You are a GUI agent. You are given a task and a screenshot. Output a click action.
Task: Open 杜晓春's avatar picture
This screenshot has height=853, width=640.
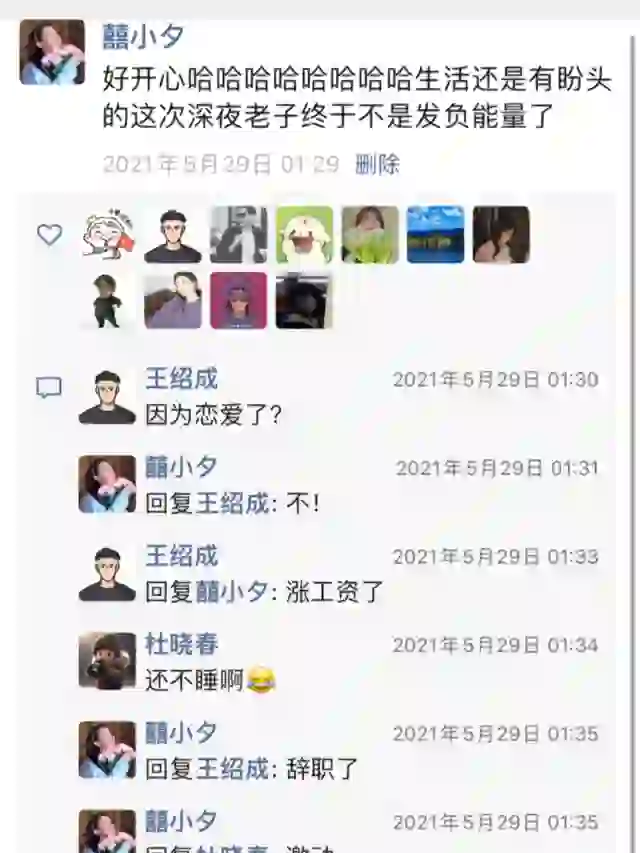107,661
